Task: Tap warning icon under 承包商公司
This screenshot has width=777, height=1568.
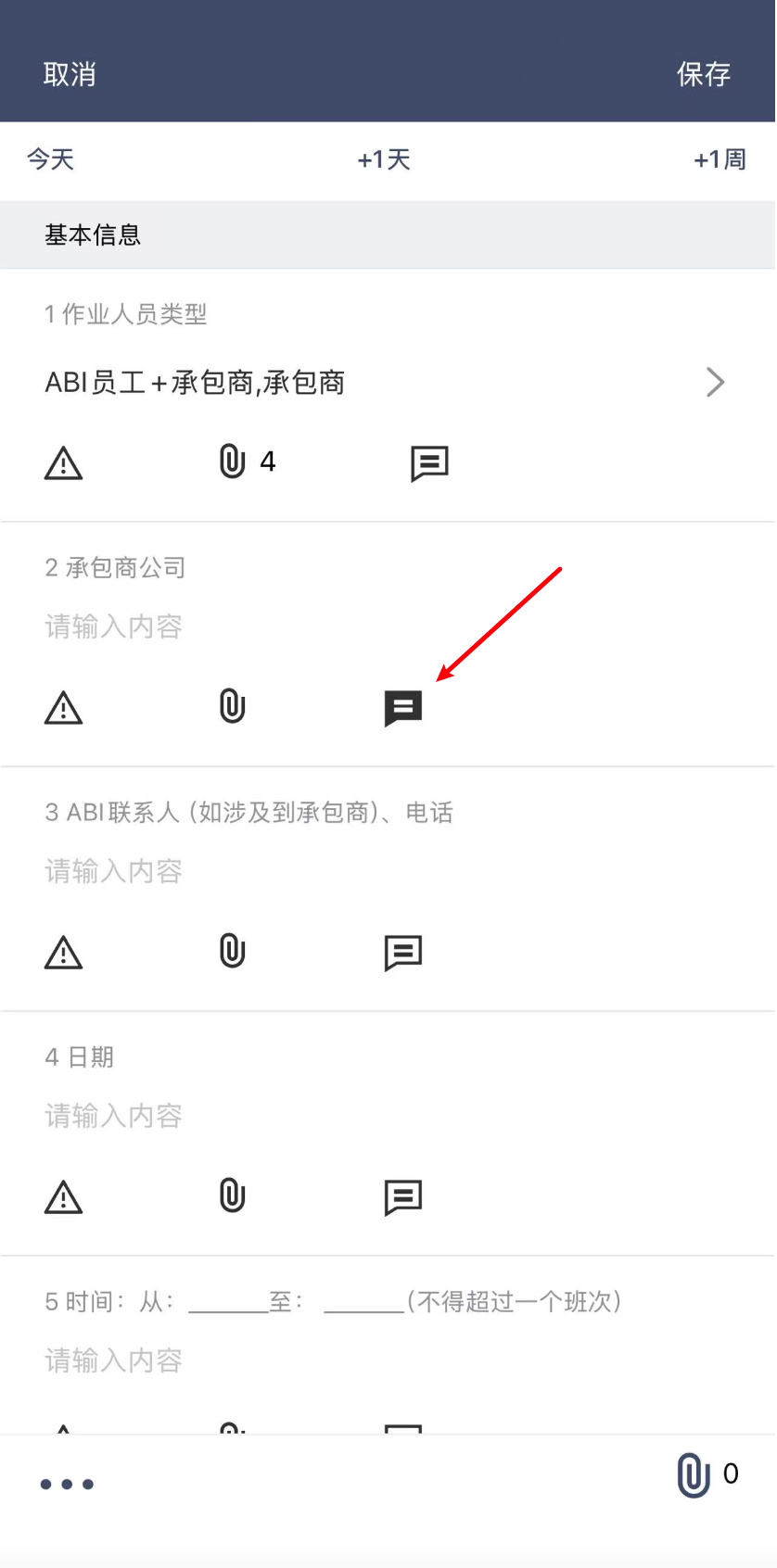Action: pos(64,707)
